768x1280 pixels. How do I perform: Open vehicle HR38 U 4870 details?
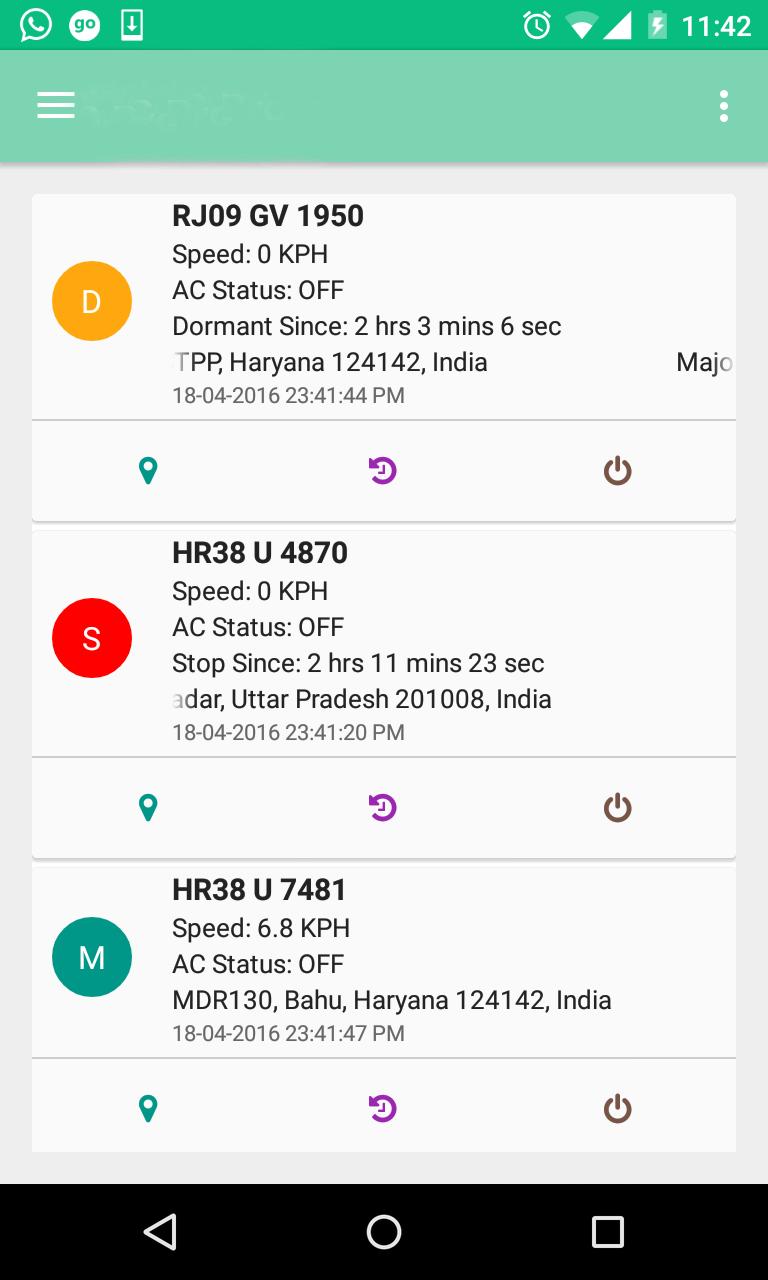tap(383, 642)
